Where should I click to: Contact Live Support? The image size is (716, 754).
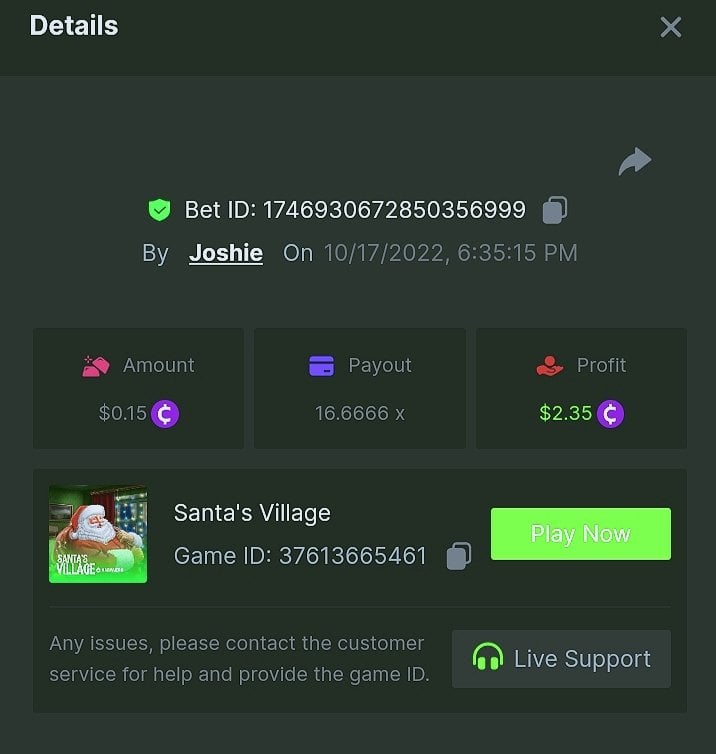click(561, 659)
